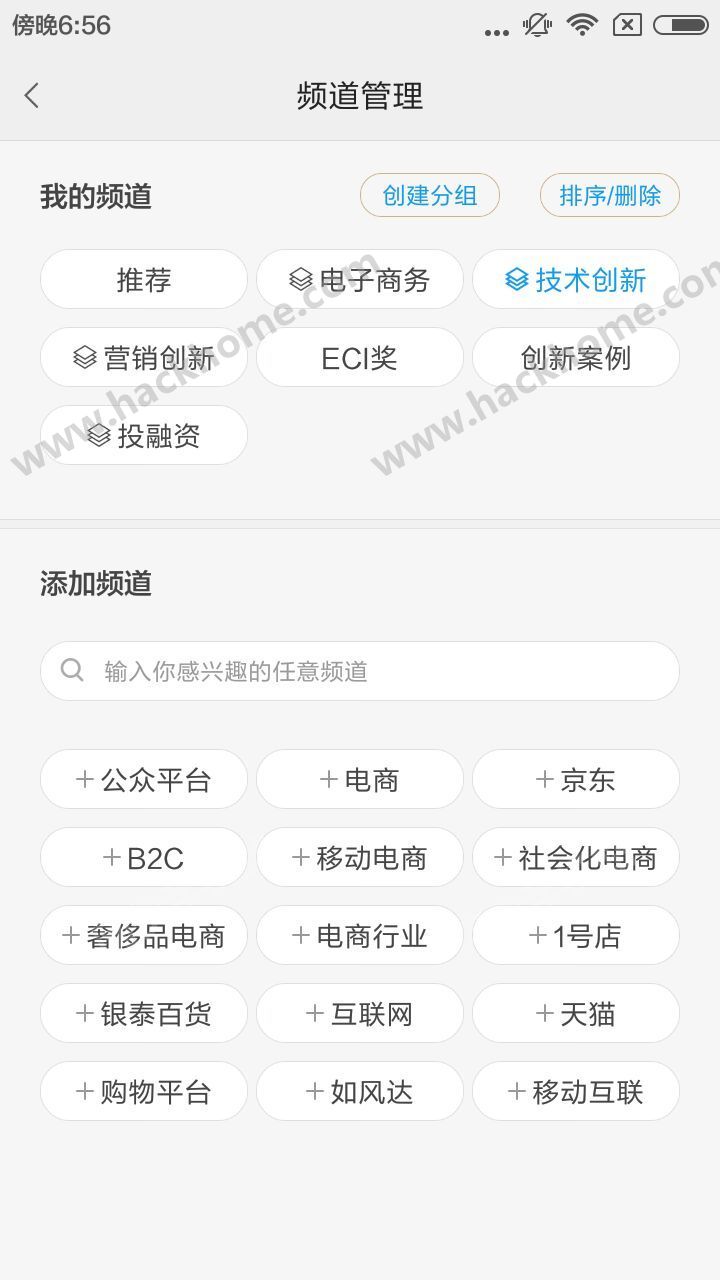Open the 营销创新 channel group

click(144, 358)
